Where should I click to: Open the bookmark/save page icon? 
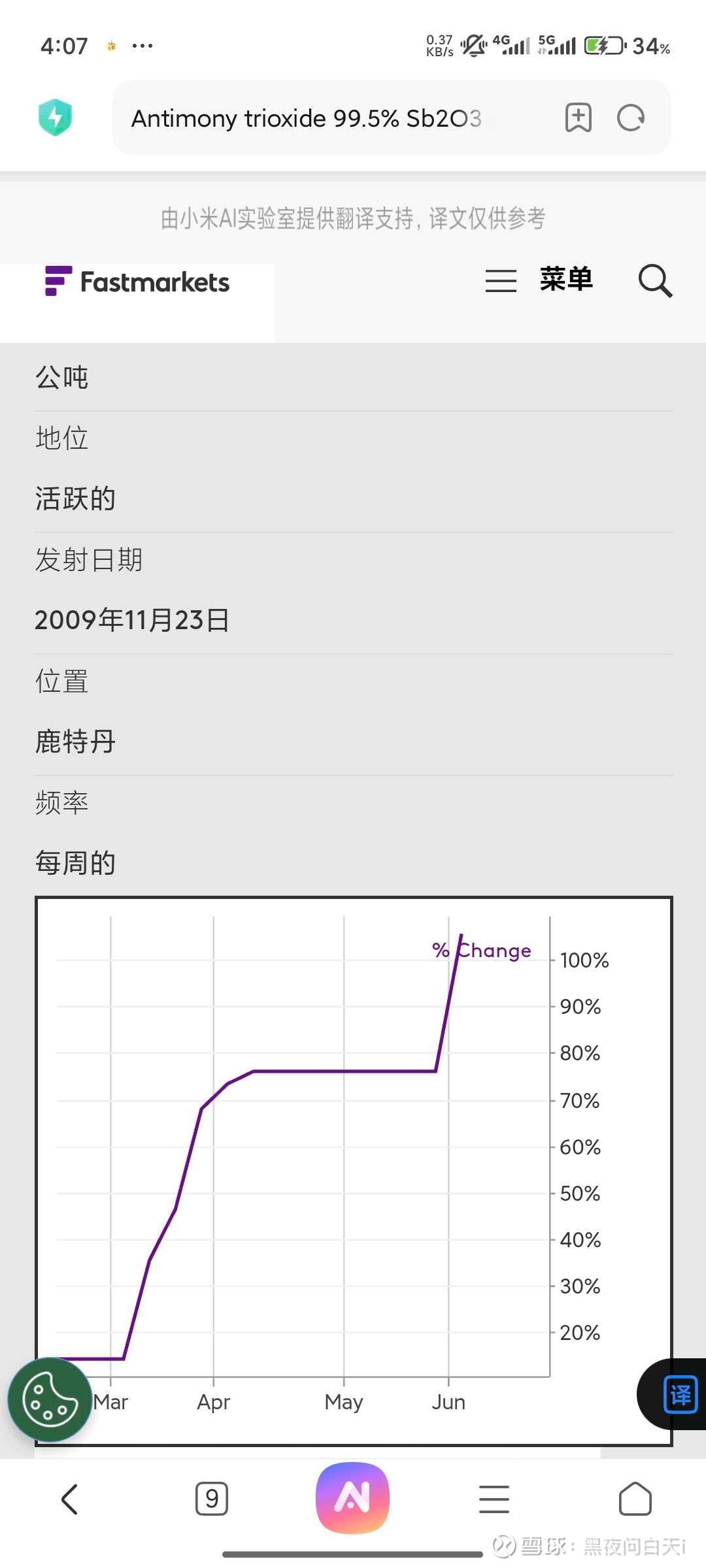pos(578,118)
